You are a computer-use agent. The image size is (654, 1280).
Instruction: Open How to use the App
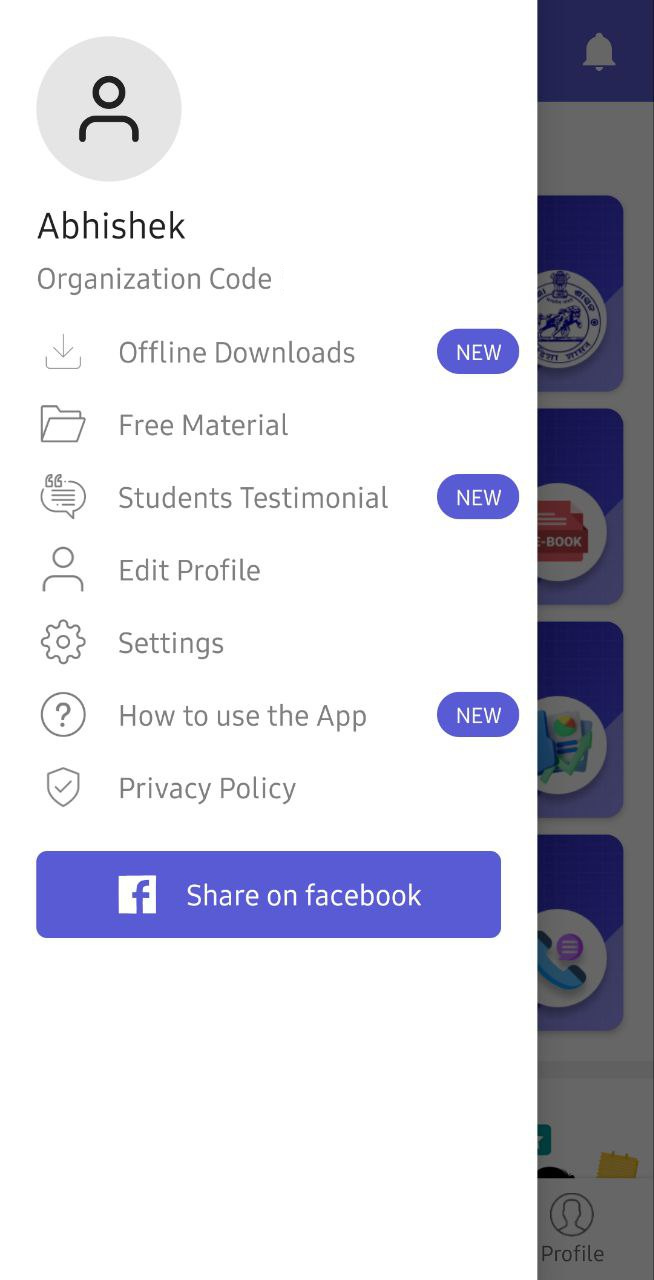pos(242,716)
